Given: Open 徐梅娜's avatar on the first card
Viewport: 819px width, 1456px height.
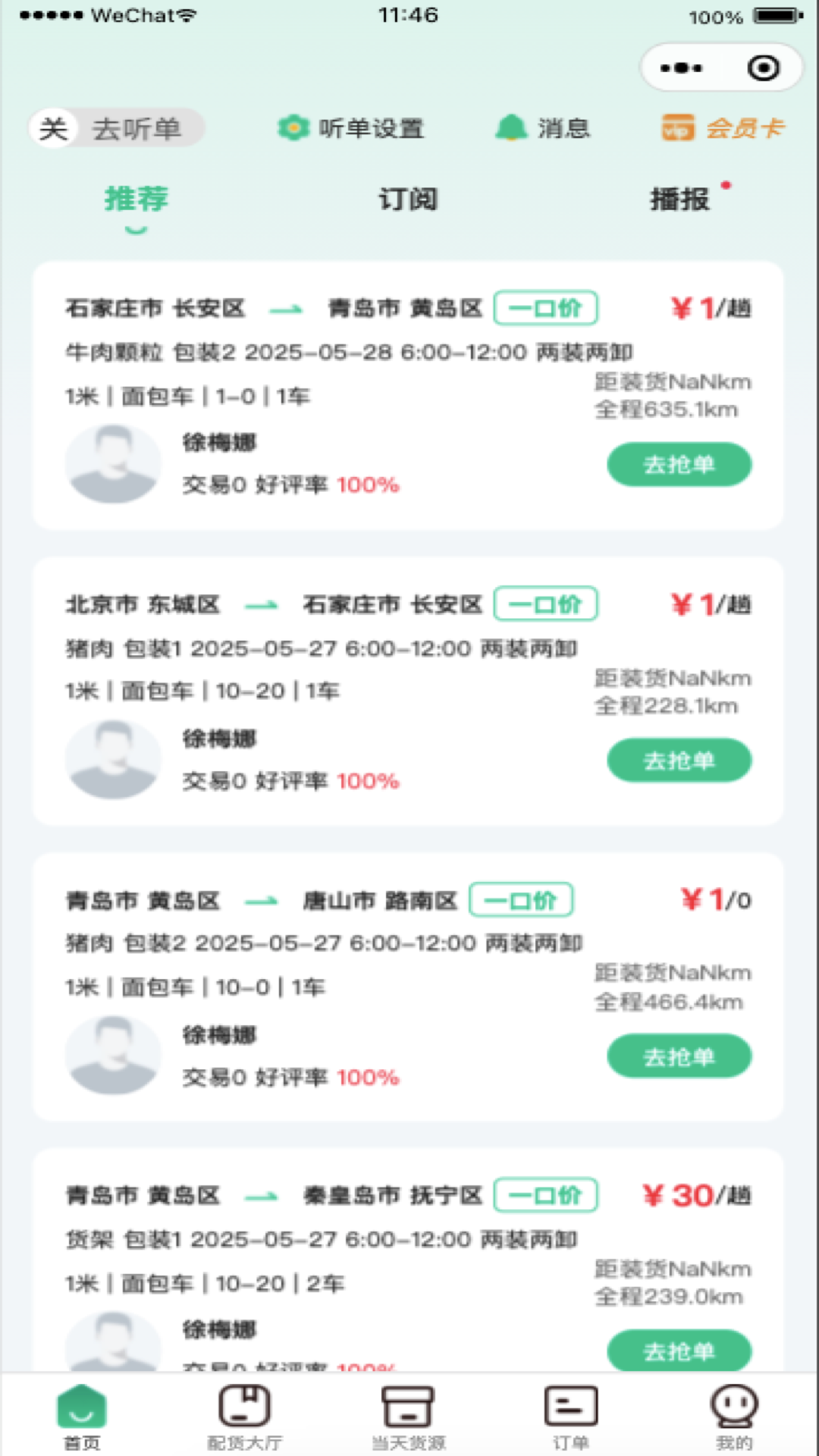Looking at the screenshot, I should click(112, 463).
